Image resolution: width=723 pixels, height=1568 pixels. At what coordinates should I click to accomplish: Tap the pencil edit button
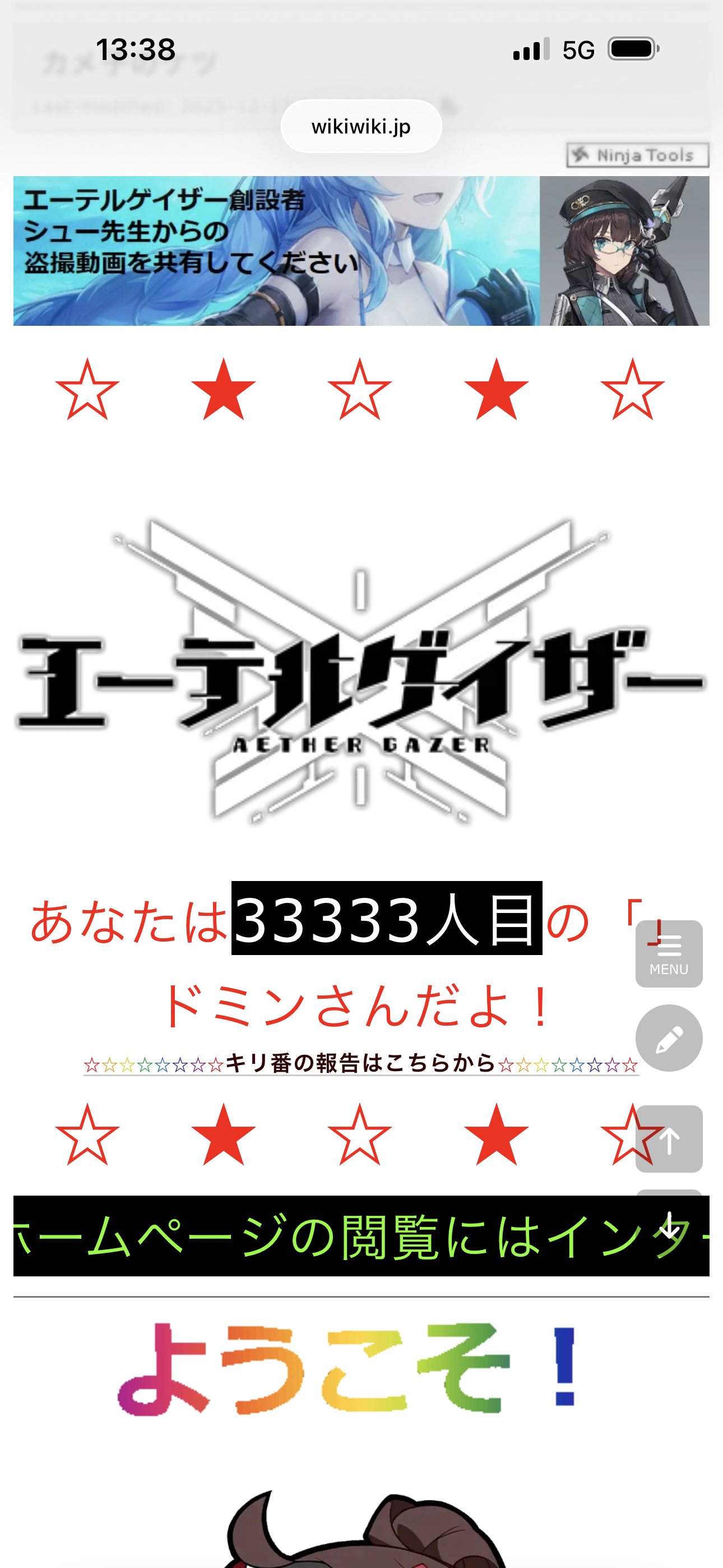pyautogui.click(x=669, y=1038)
